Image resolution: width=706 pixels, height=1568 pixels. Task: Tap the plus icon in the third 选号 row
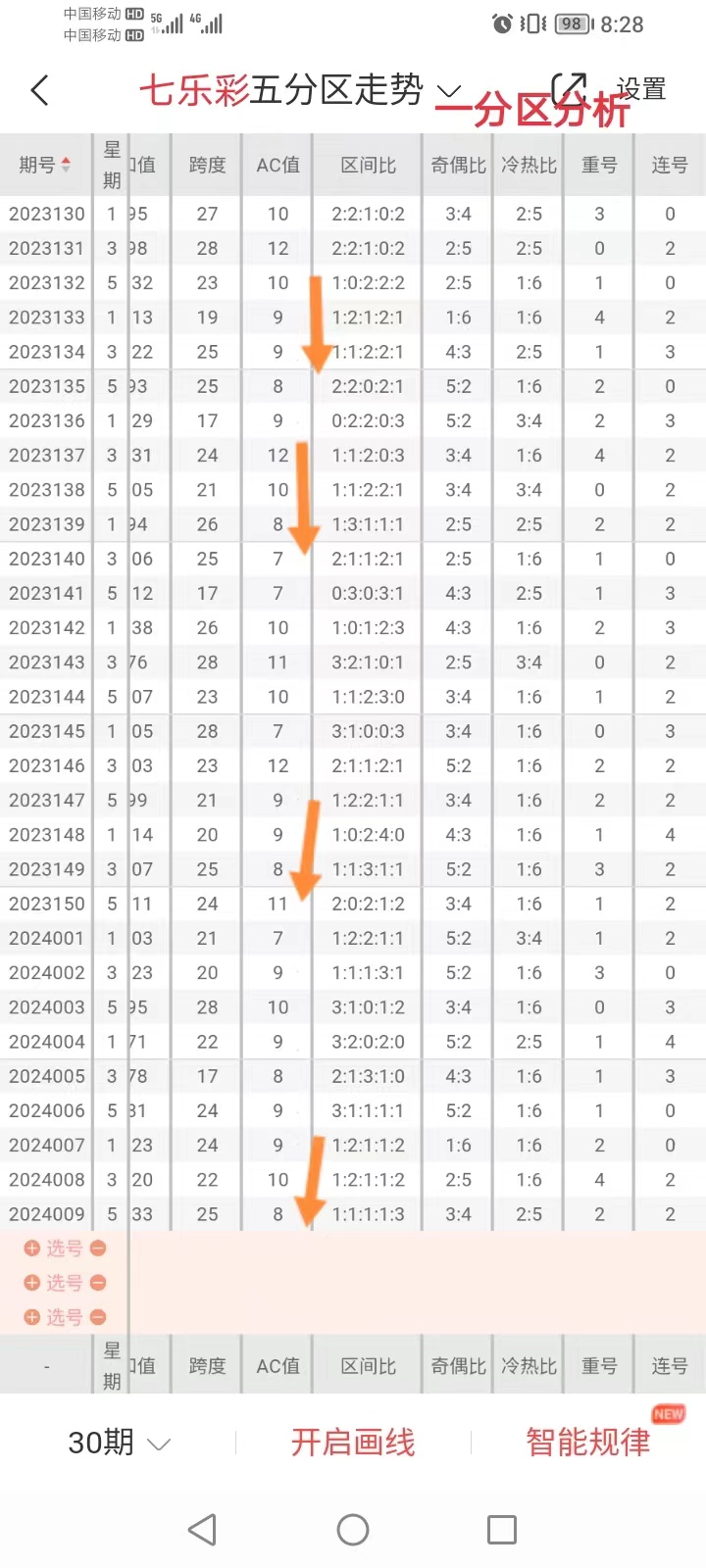point(31,1317)
